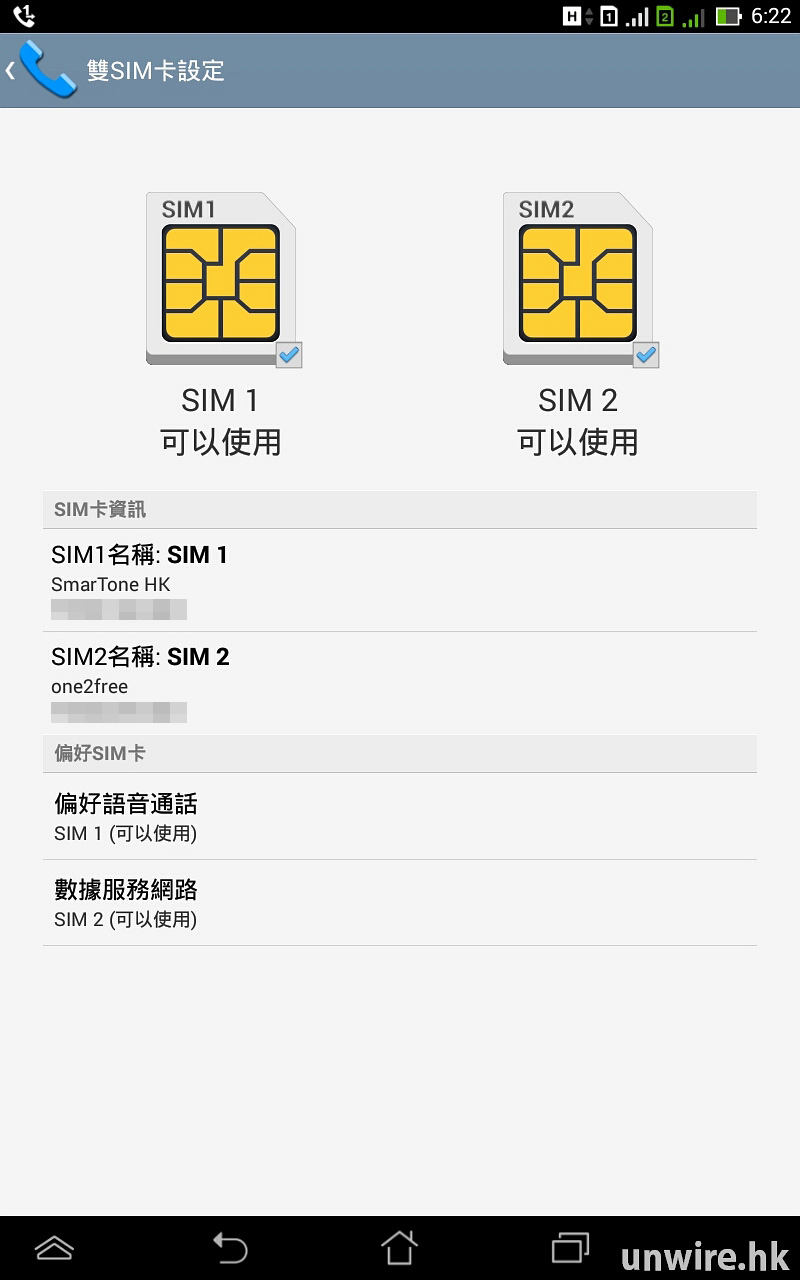Tap the system home button
The image size is (800, 1280).
[399, 1247]
